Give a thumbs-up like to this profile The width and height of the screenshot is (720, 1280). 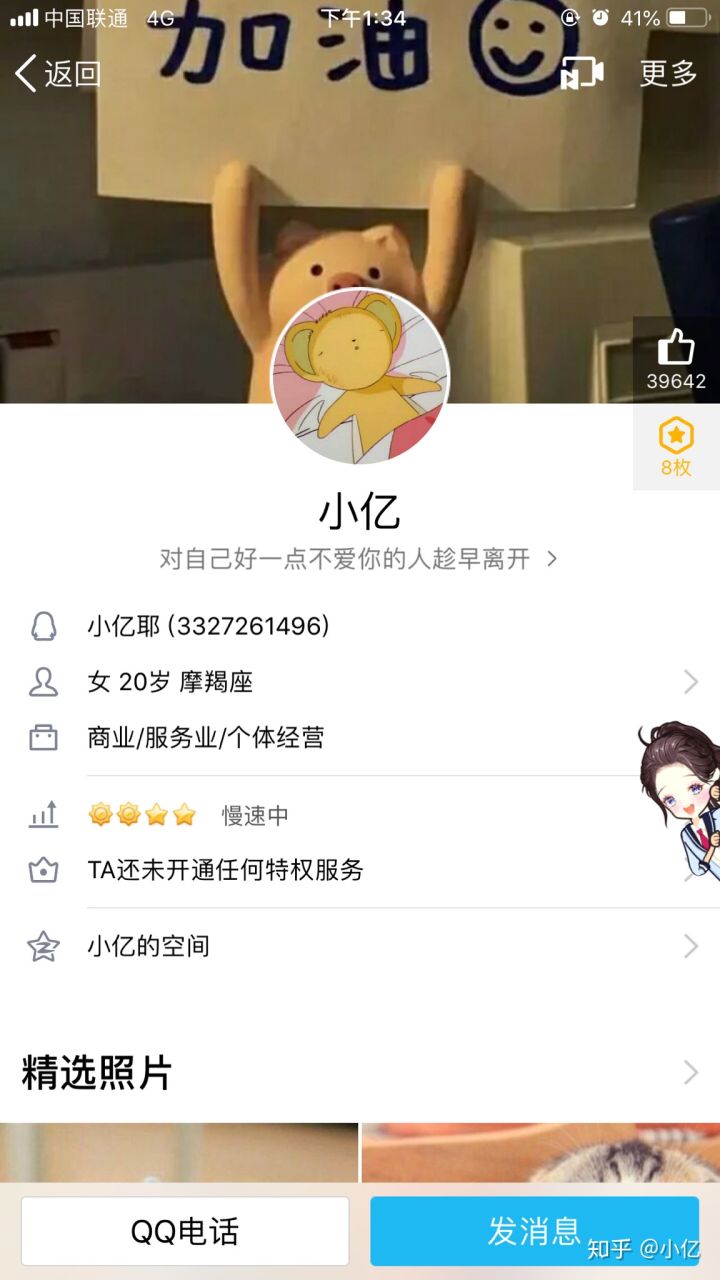(676, 360)
